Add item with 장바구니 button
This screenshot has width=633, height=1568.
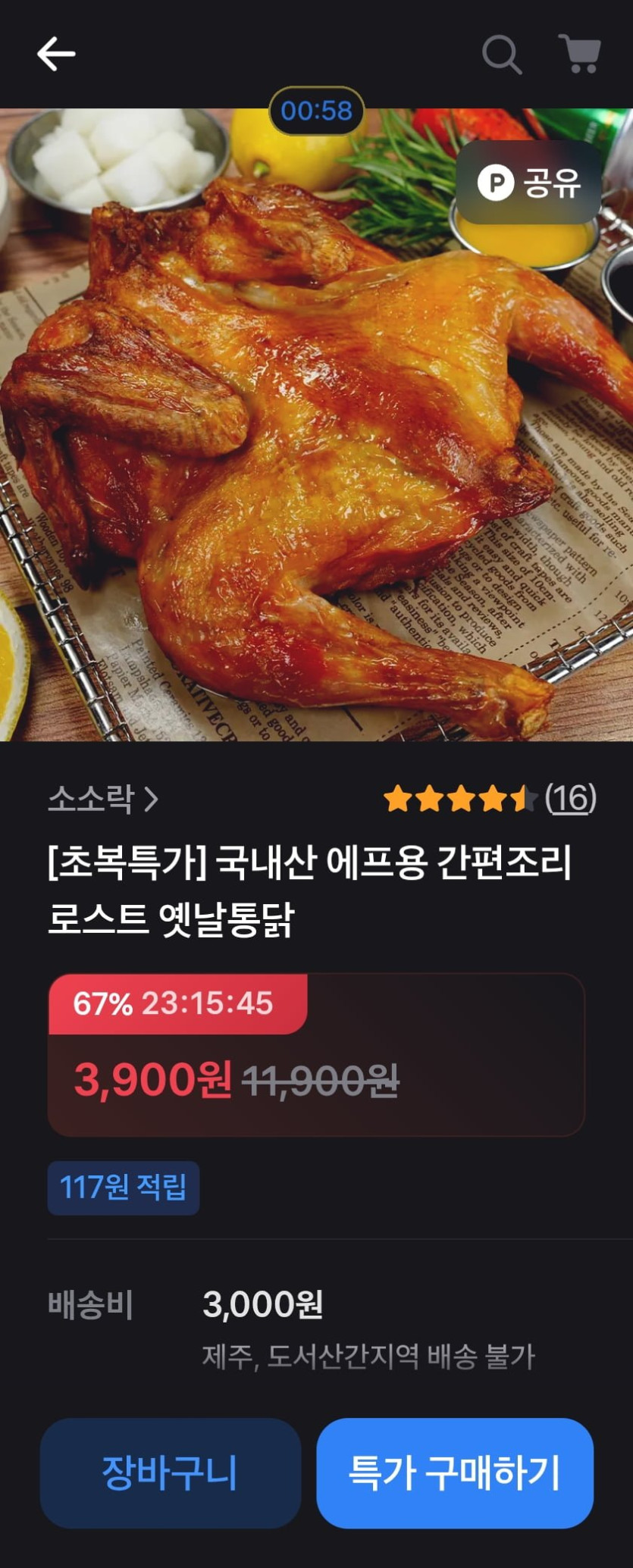click(x=170, y=1473)
